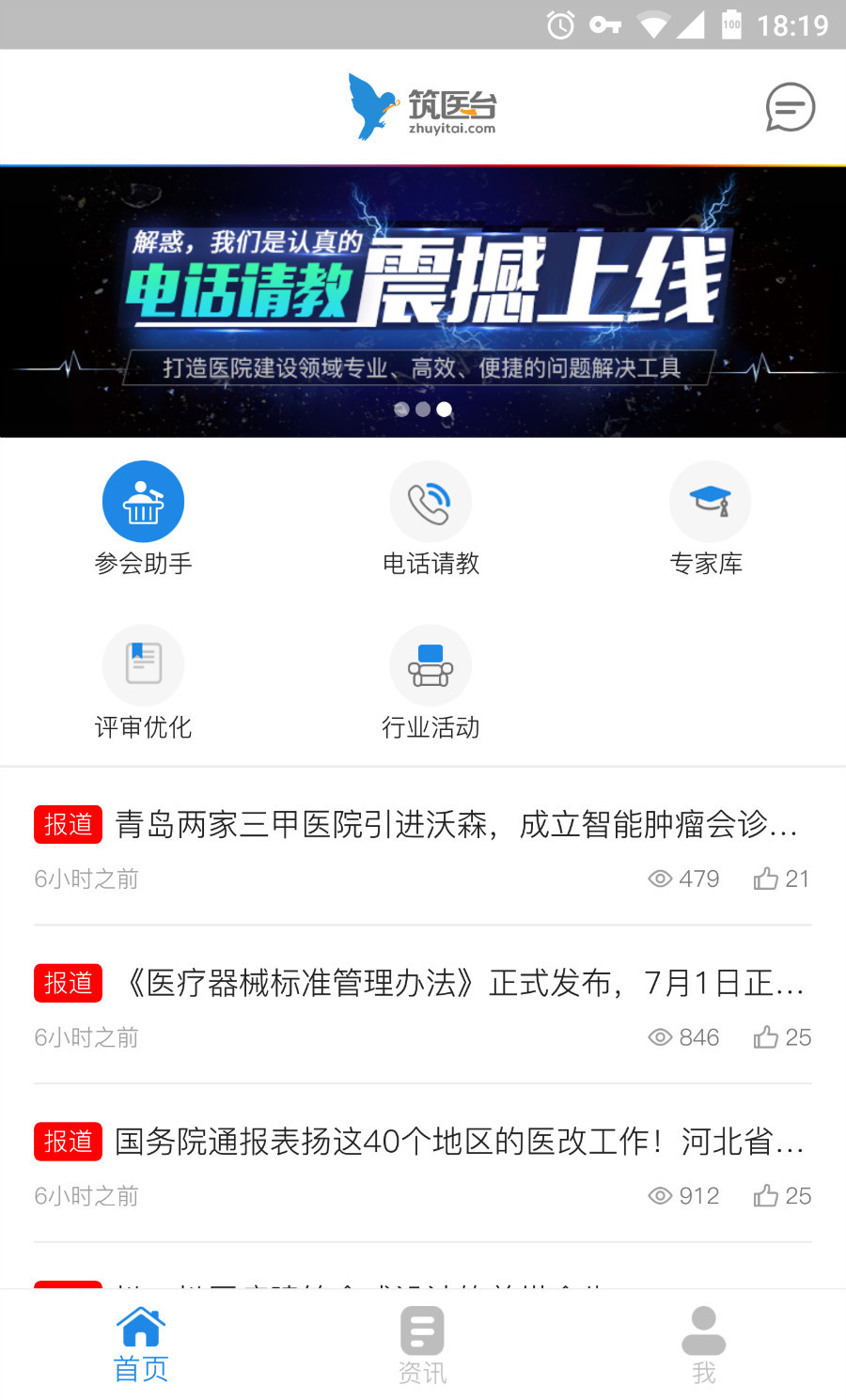This screenshot has width=846, height=1400.
Task: Click the eye view-count icon on first article
Action: pyautogui.click(x=658, y=879)
